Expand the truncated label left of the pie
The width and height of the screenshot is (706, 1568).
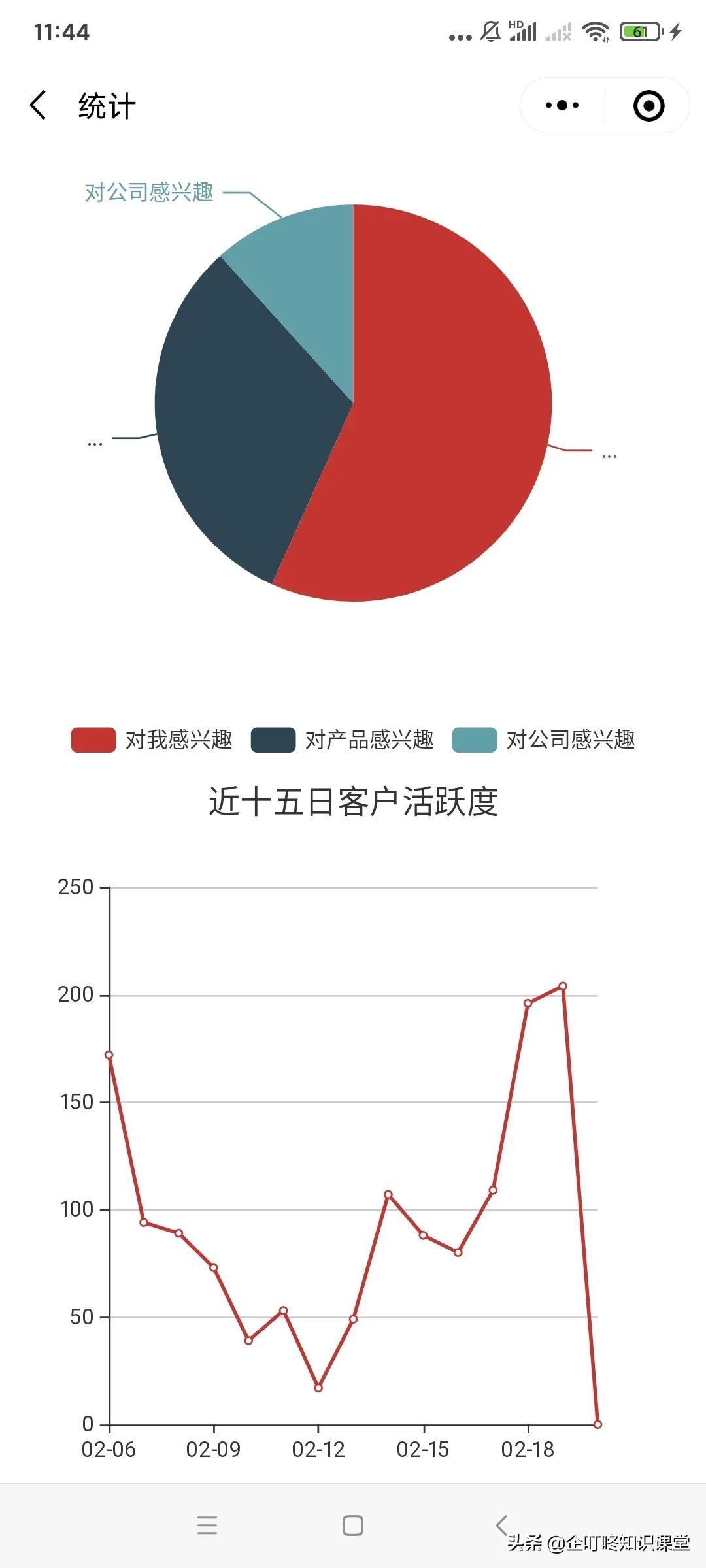pyautogui.click(x=95, y=443)
